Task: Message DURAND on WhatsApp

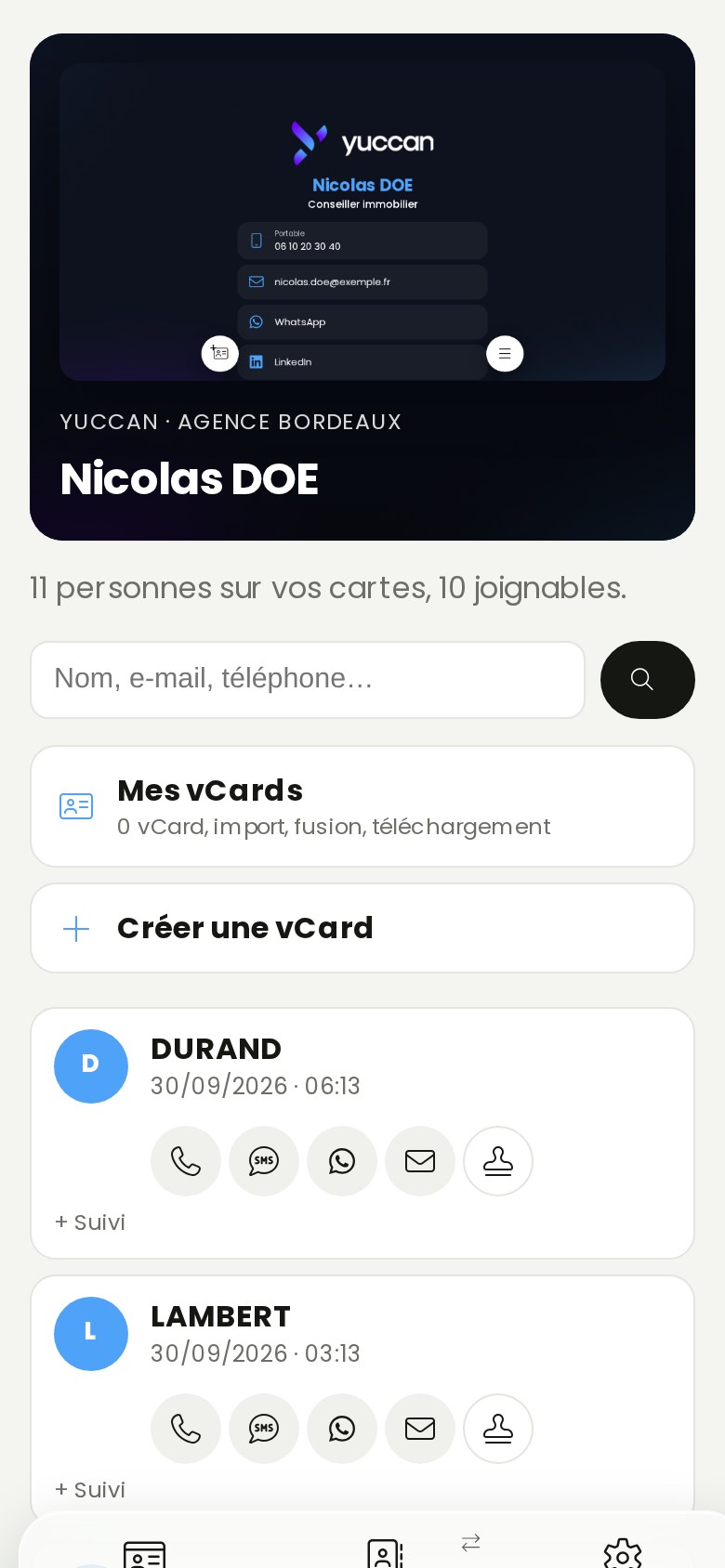Action: click(342, 1161)
